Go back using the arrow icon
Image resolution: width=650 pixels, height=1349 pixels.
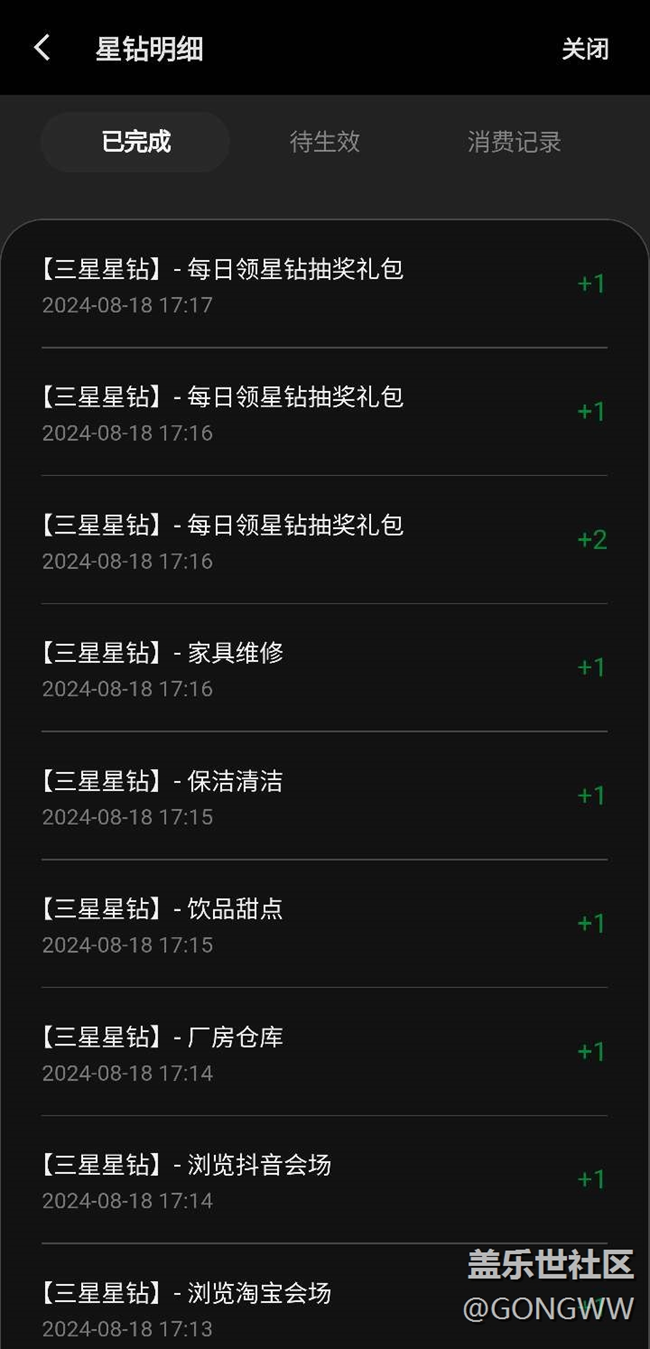pos(42,48)
